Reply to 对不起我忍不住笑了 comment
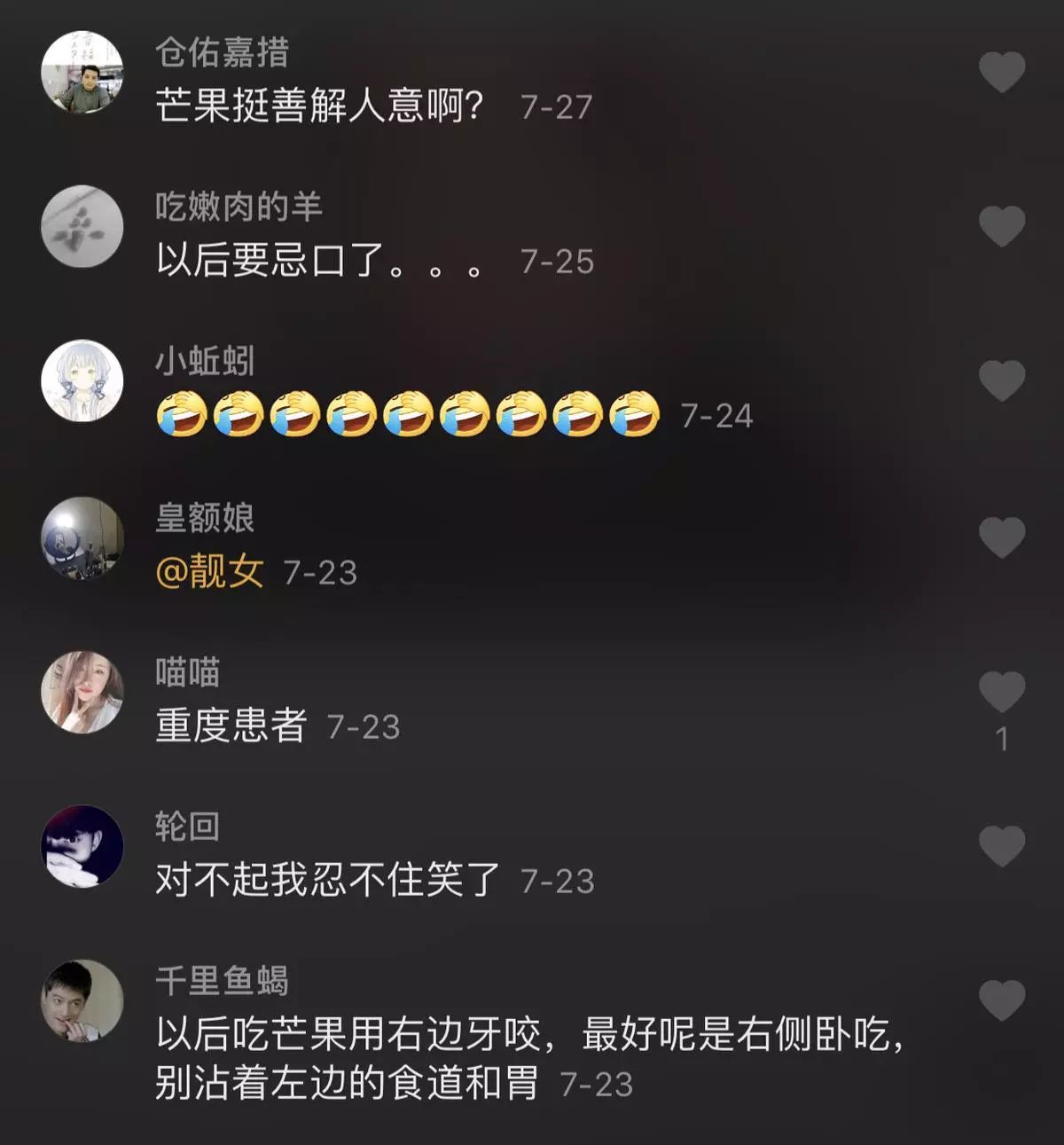Image resolution: width=1064 pixels, height=1145 pixels. pyautogui.click(x=328, y=880)
